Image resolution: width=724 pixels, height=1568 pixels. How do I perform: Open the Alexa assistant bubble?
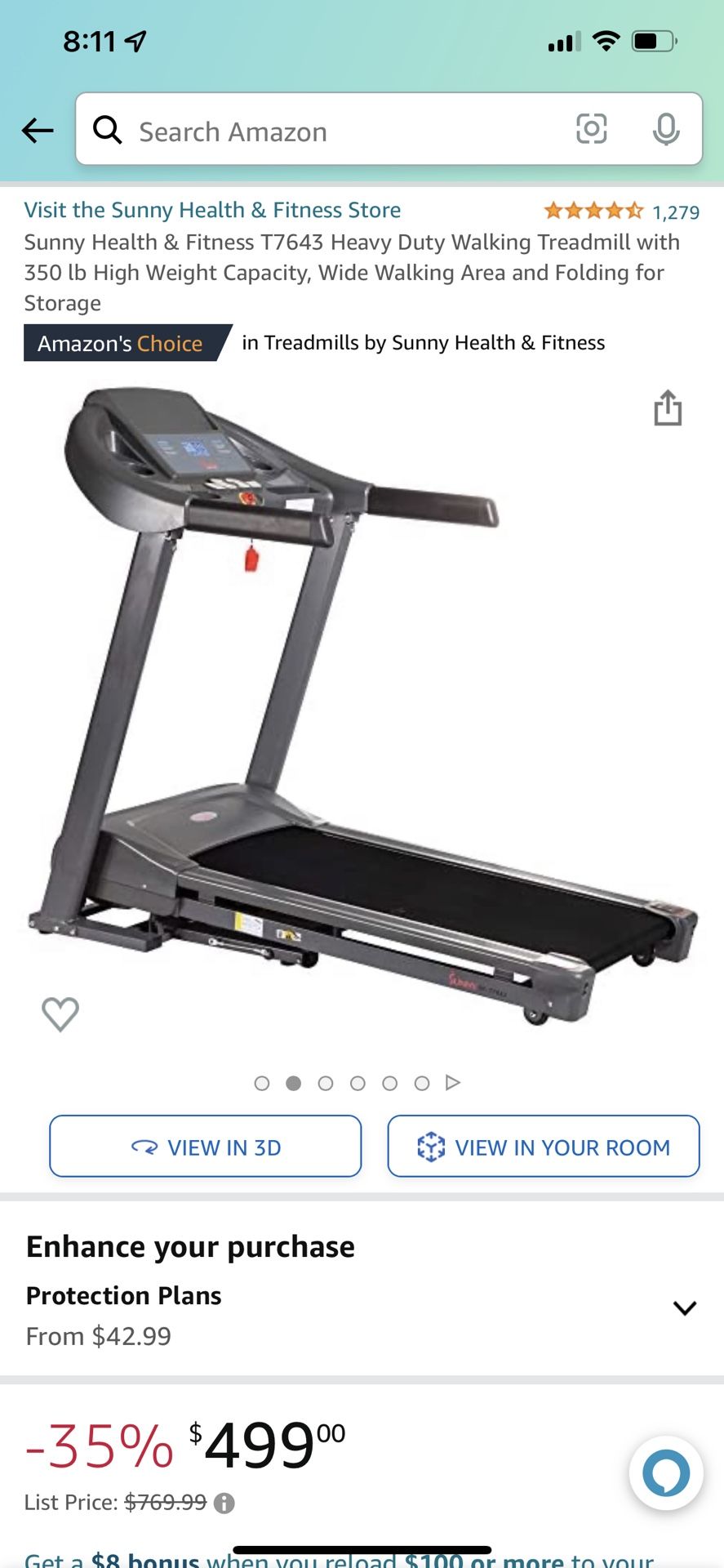(666, 1472)
